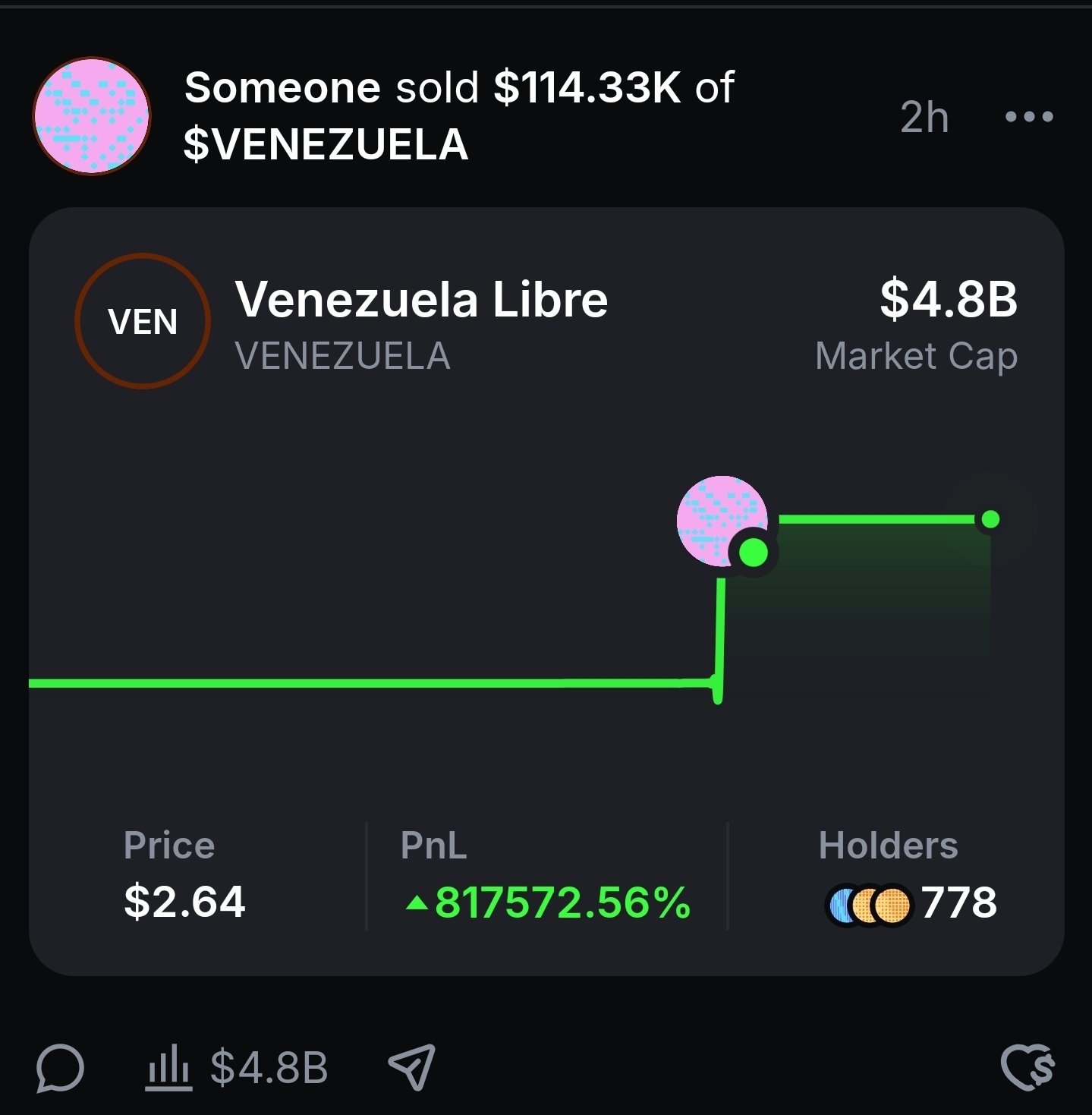Tap the $4.8B chart stats icon
The height and width of the screenshot is (1115, 1092).
[168, 1068]
